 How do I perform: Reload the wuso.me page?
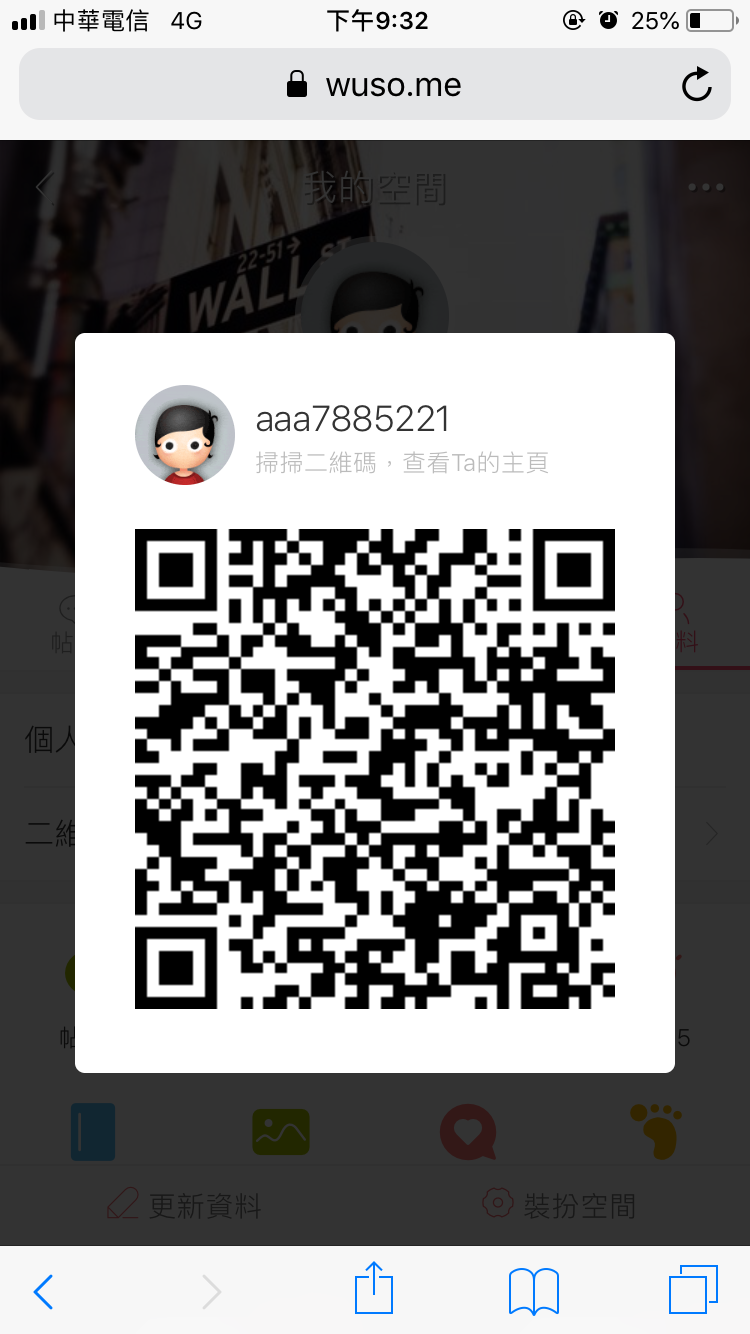[697, 85]
